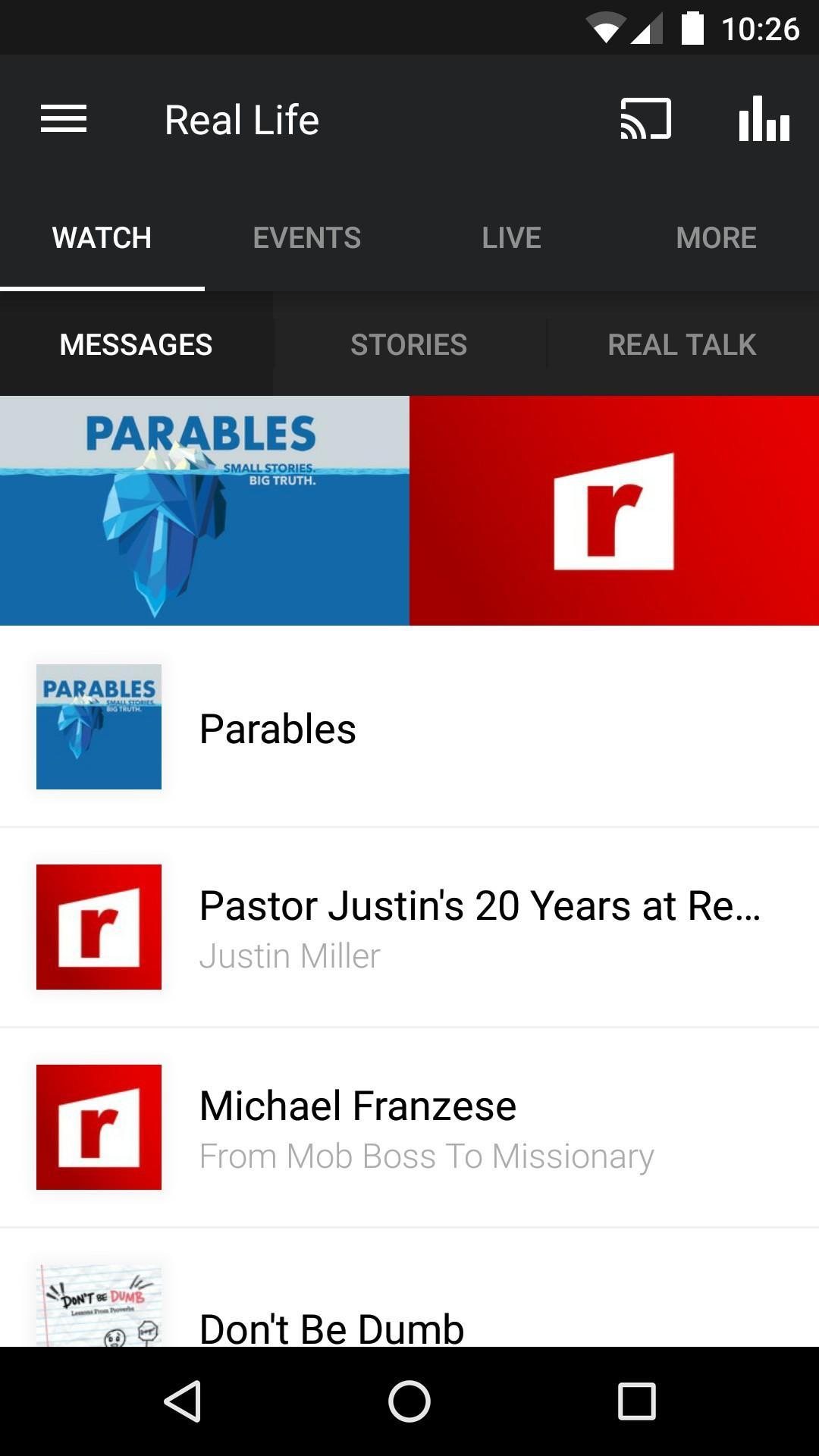Open the hamburger navigation drawer
Screen dimensions: 819x1456
[x=64, y=119]
